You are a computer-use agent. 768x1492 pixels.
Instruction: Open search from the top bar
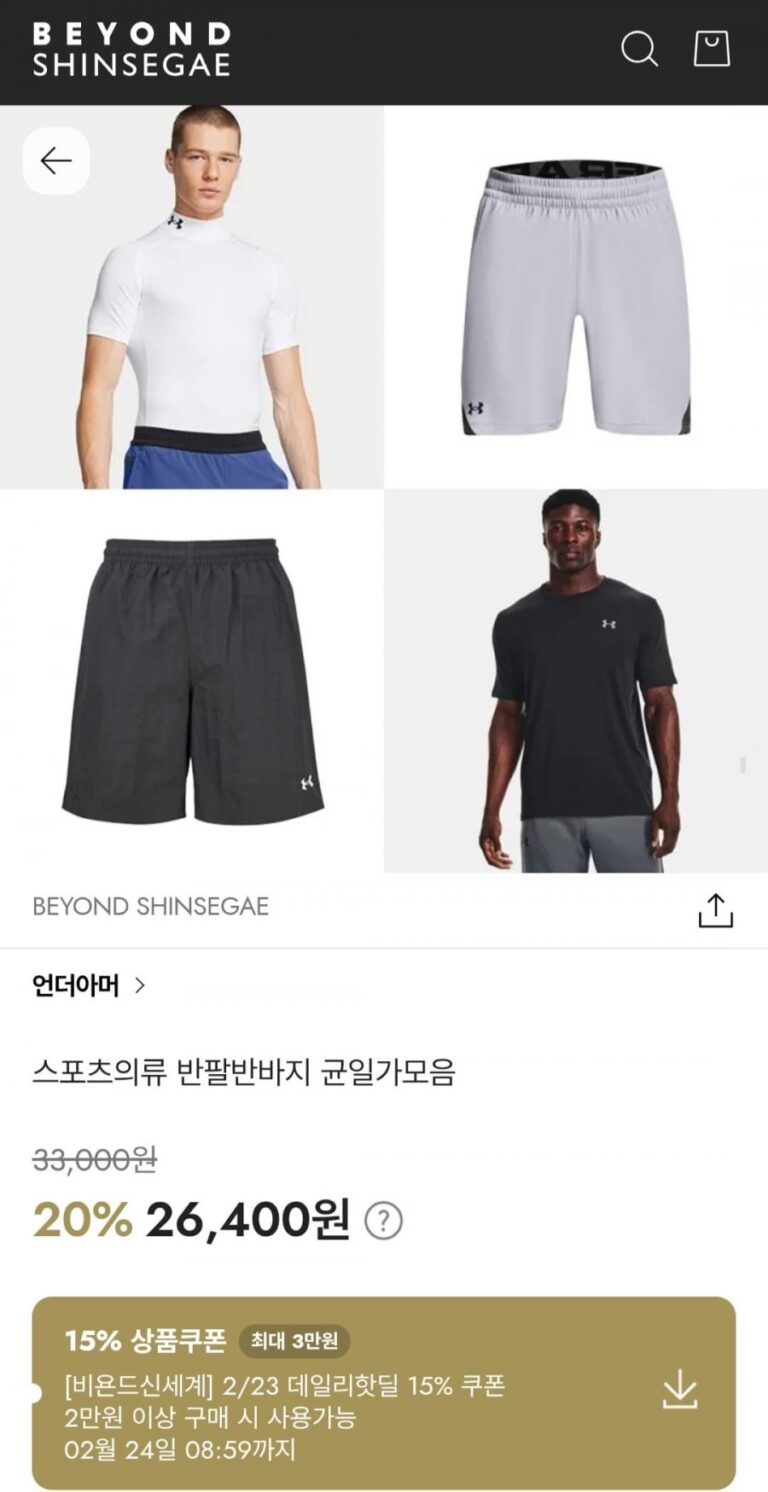639,49
